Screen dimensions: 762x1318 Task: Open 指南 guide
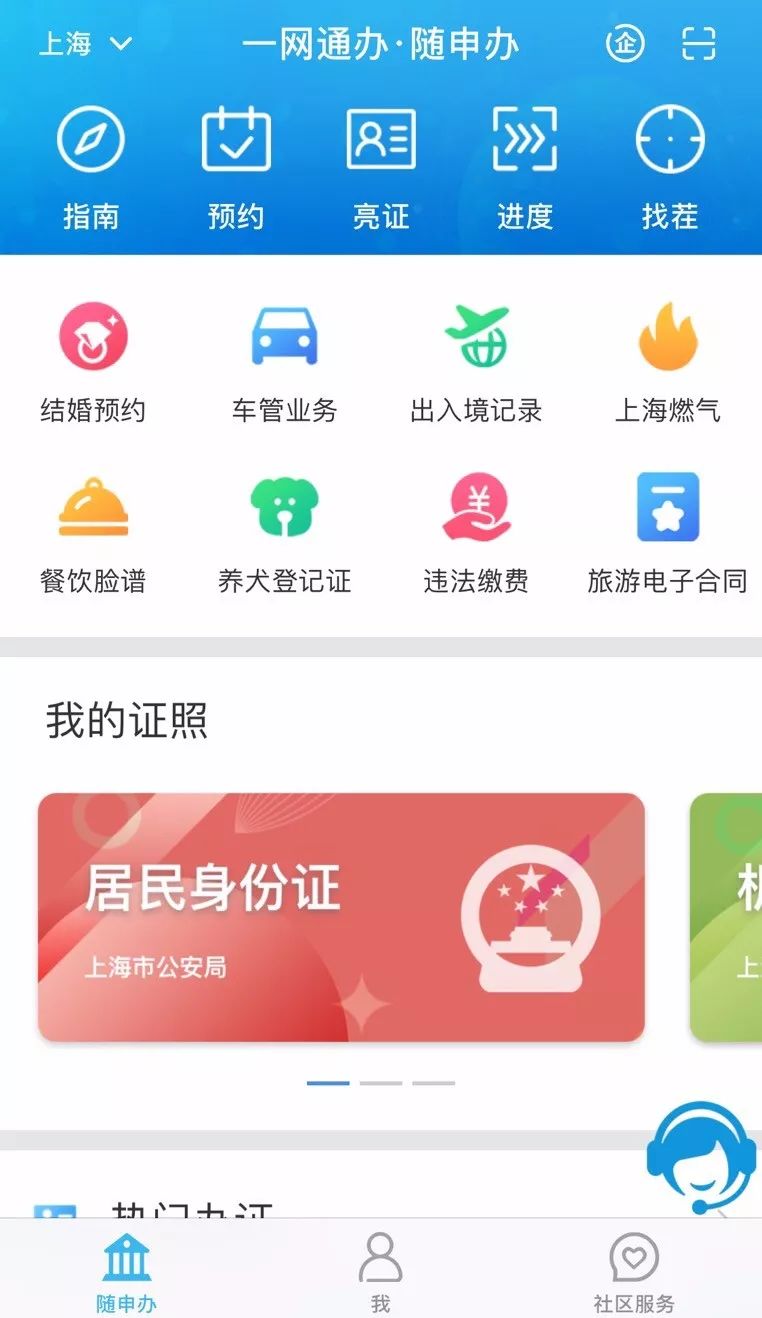pos(91,168)
